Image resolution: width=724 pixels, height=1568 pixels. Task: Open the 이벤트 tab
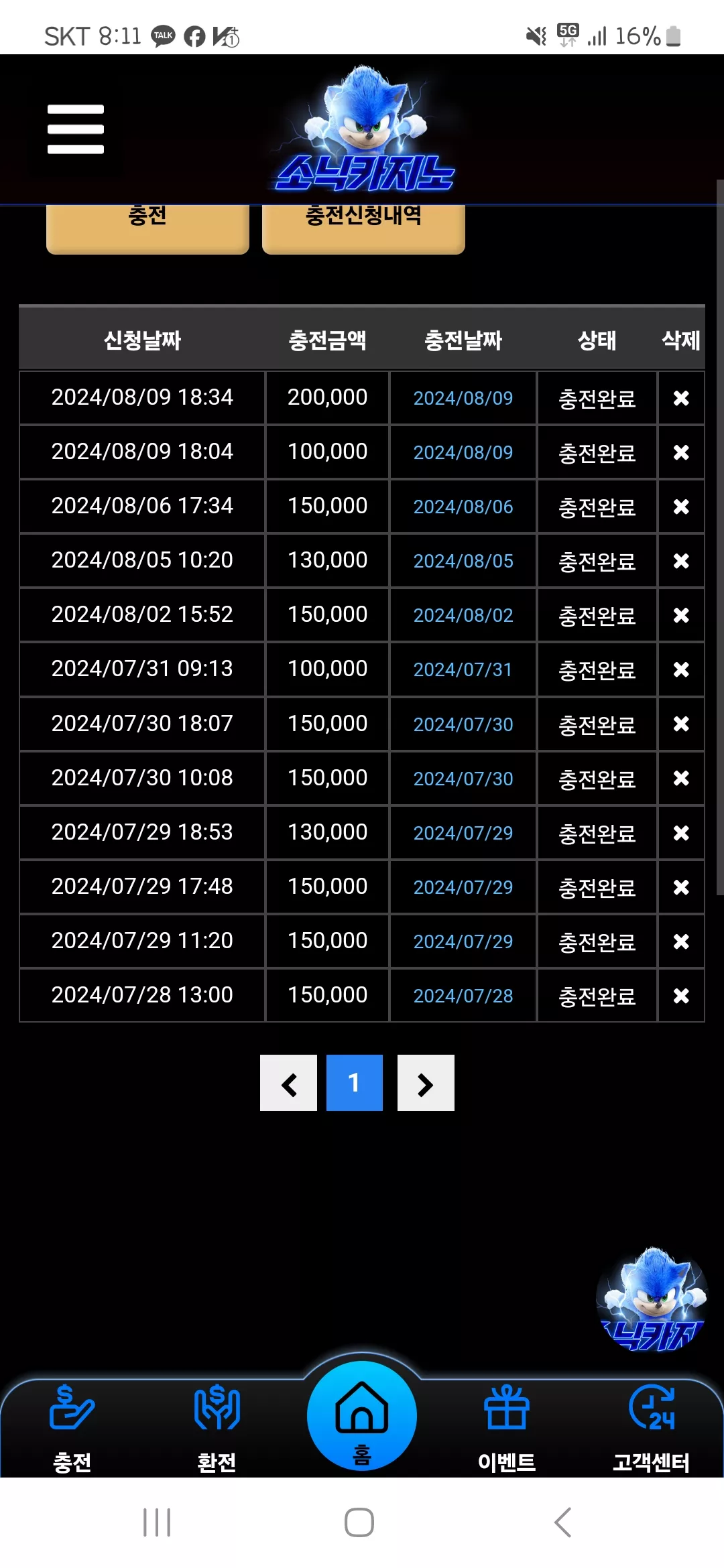coord(507,1429)
